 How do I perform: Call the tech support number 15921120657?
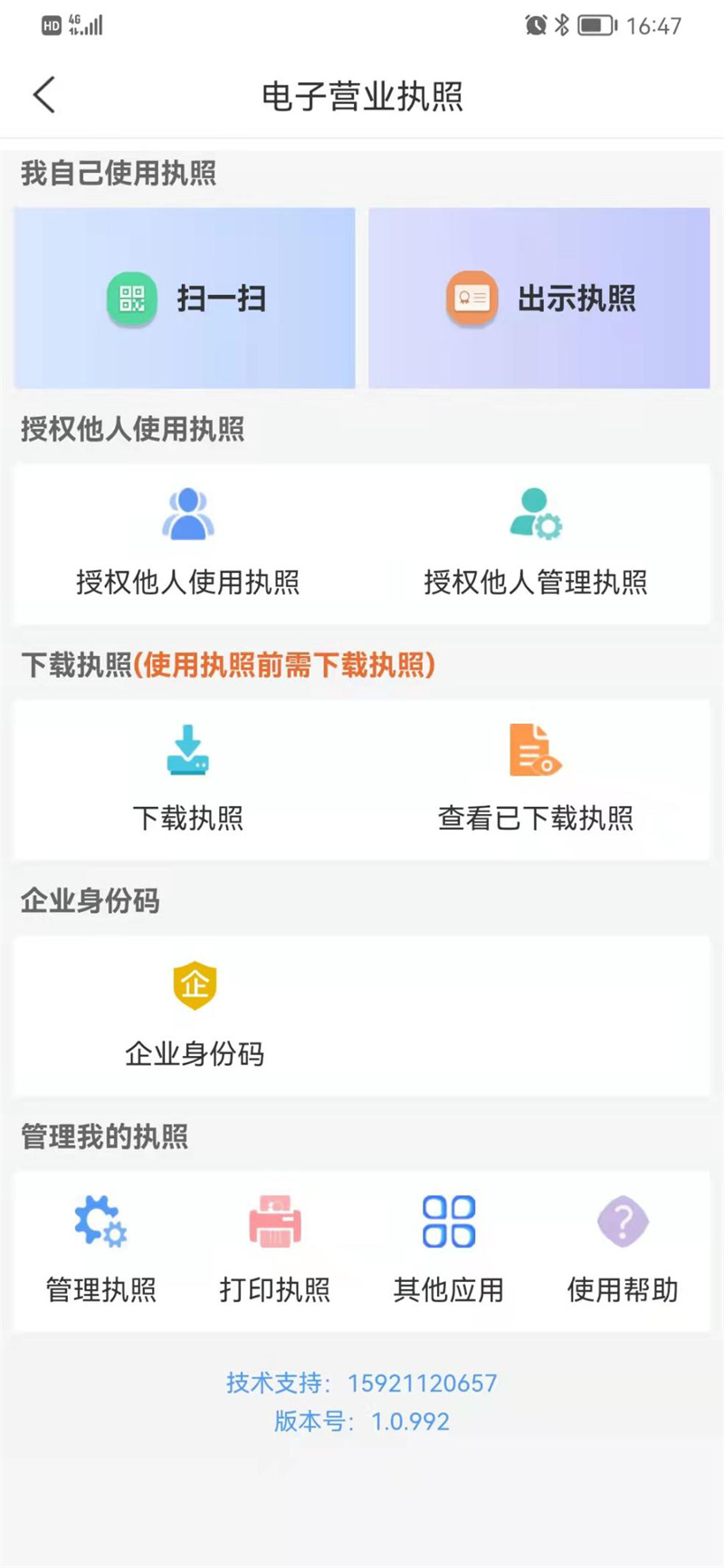[422, 1383]
